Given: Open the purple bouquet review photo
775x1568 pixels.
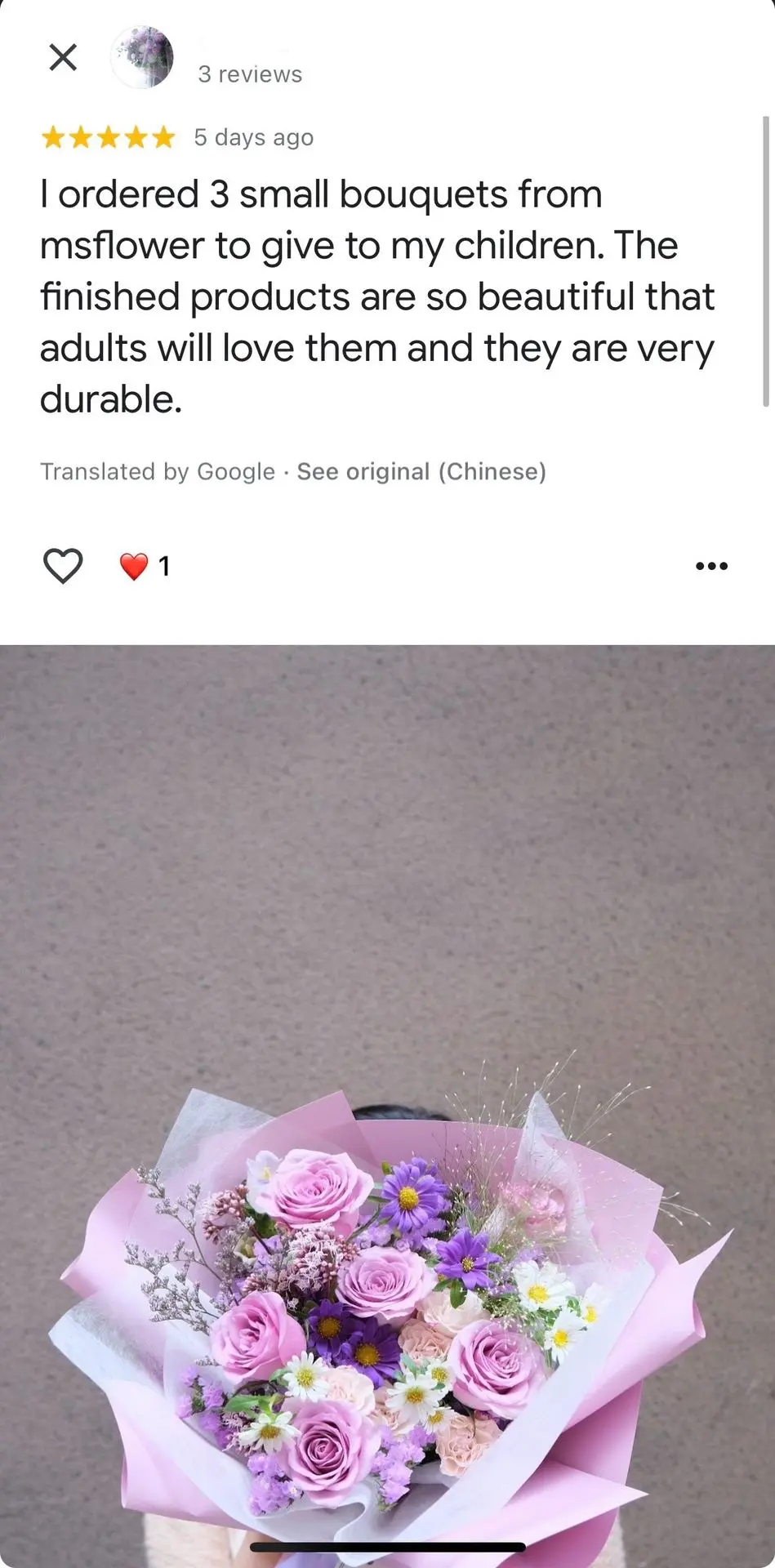Looking at the screenshot, I should [x=387, y=1102].
